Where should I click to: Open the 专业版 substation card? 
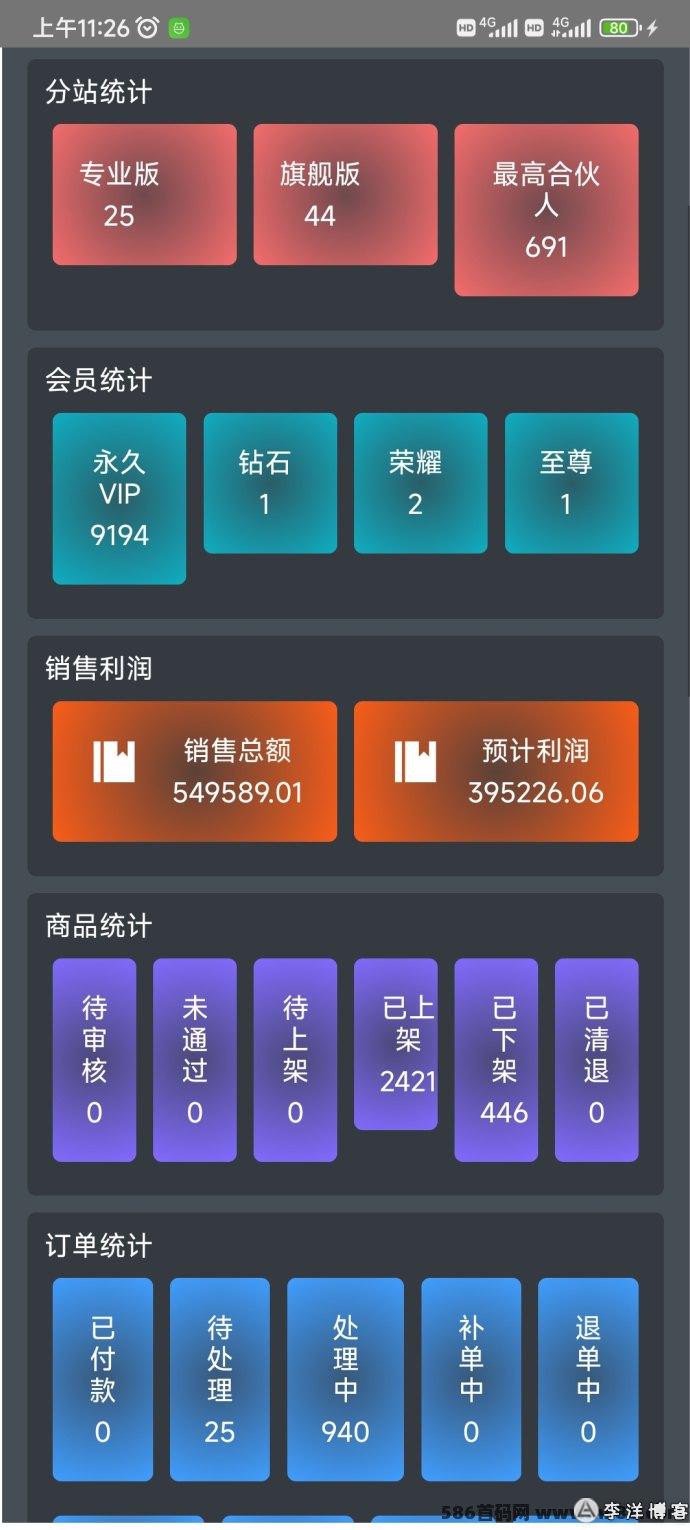[x=145, y=195]
